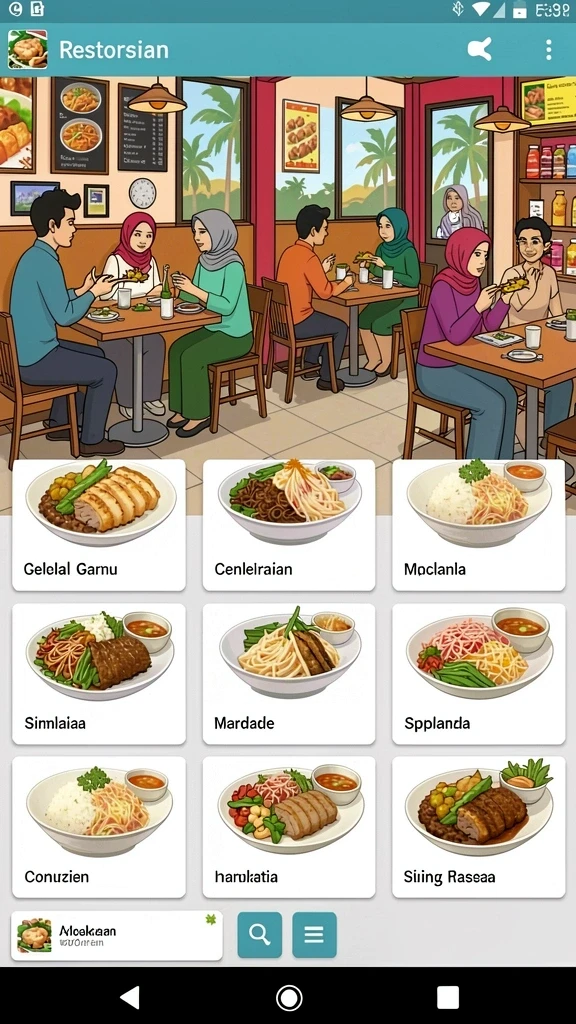View the Simlaiaa dish card
Screen dimensions: 576x1024
(x=99, y=674)
